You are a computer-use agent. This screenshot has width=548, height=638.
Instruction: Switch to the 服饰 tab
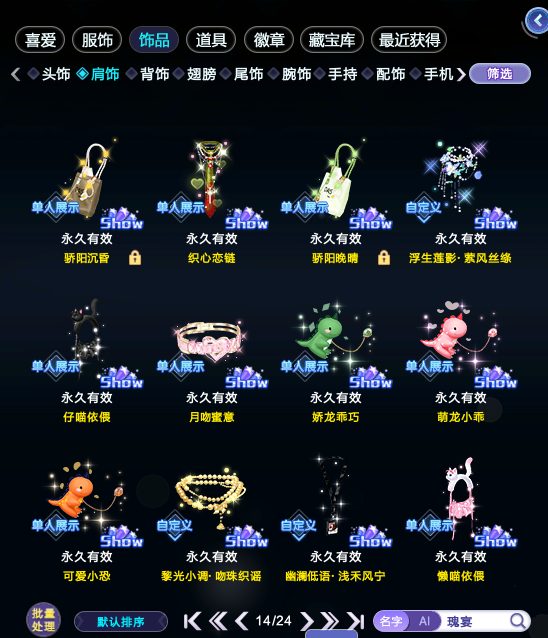click(97, 40)
